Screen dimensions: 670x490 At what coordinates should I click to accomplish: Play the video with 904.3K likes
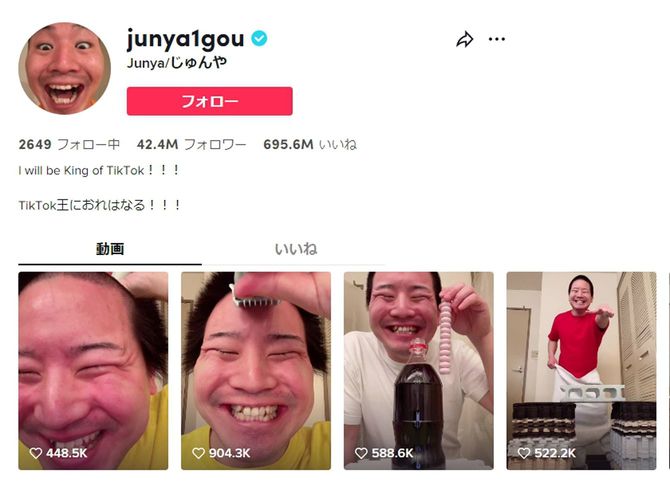pyautogui.click(x=256, y=370)
